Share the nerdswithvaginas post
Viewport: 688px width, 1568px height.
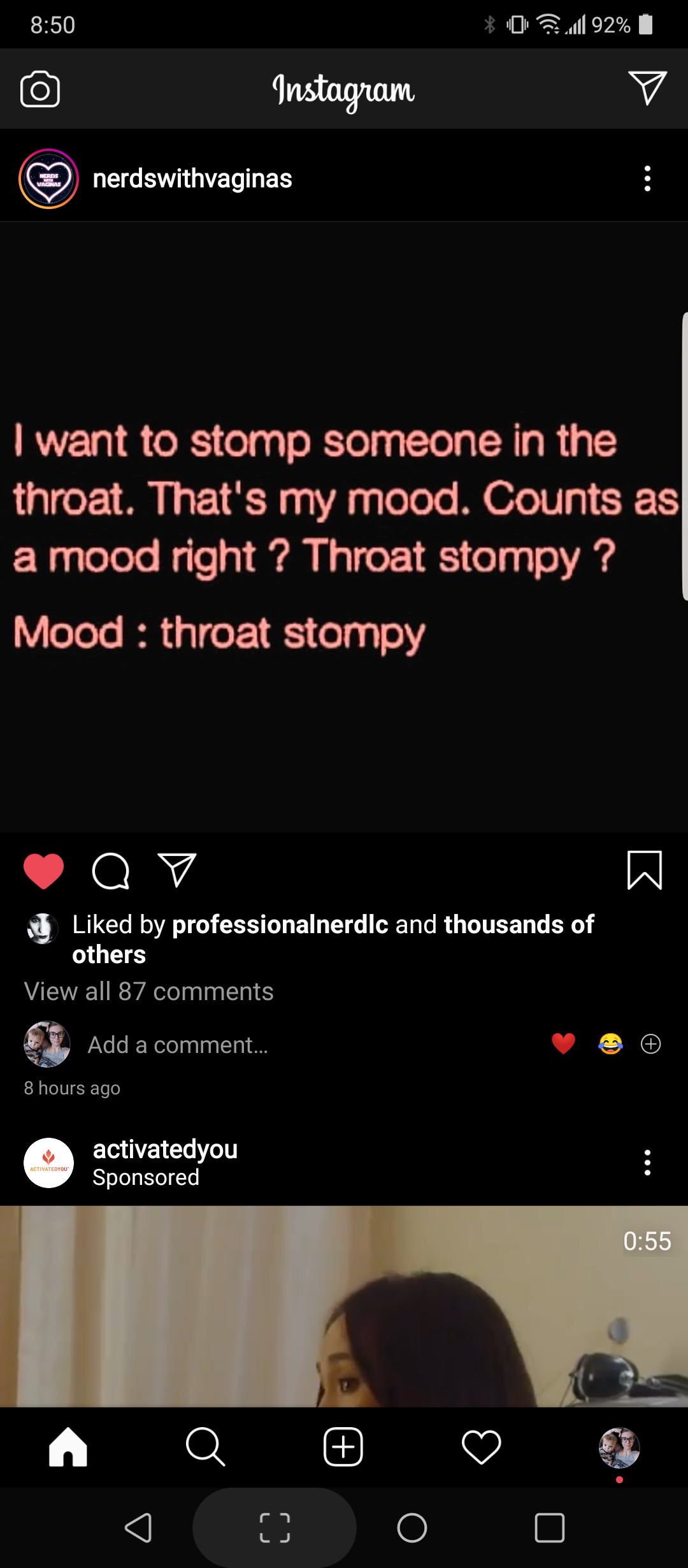[x=176, y=871]
